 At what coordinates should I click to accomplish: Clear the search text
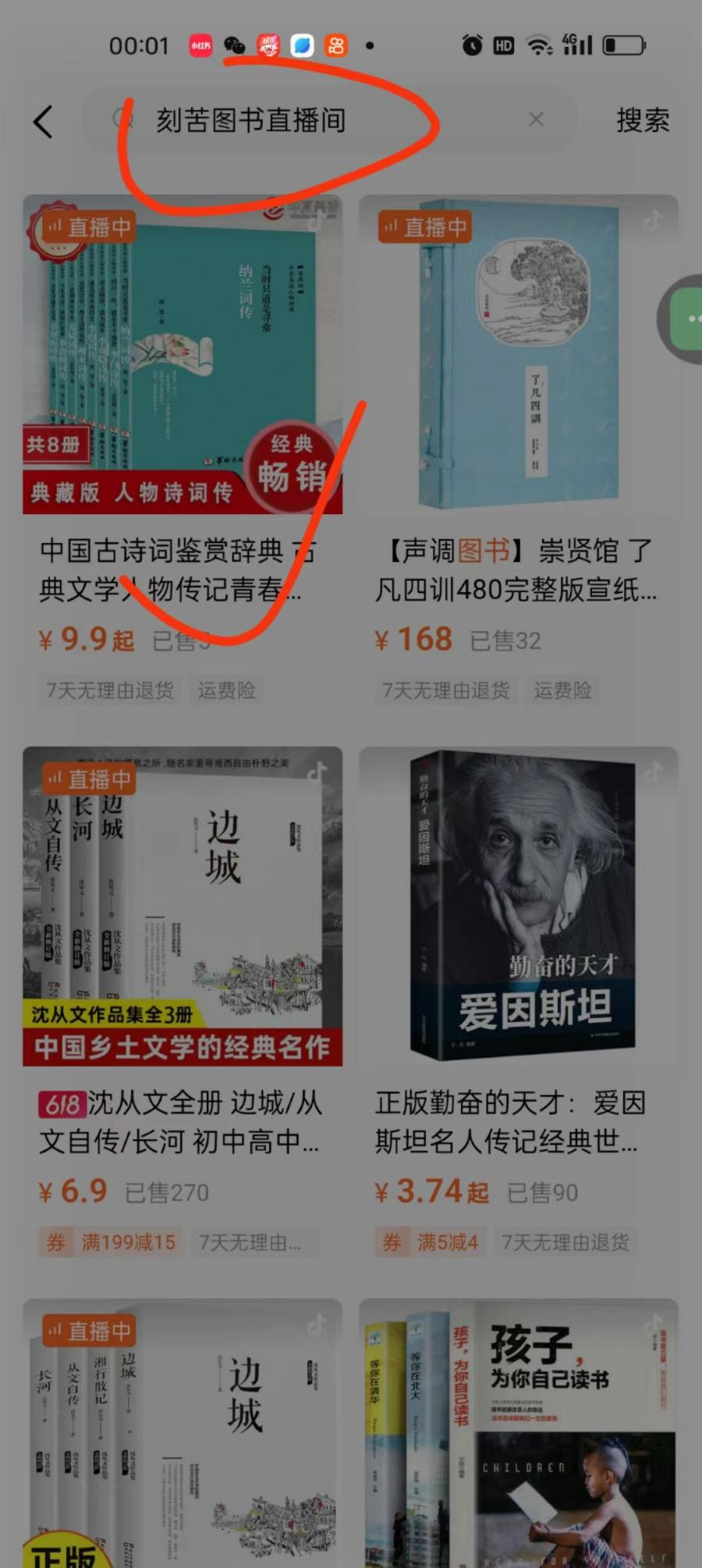536,119
